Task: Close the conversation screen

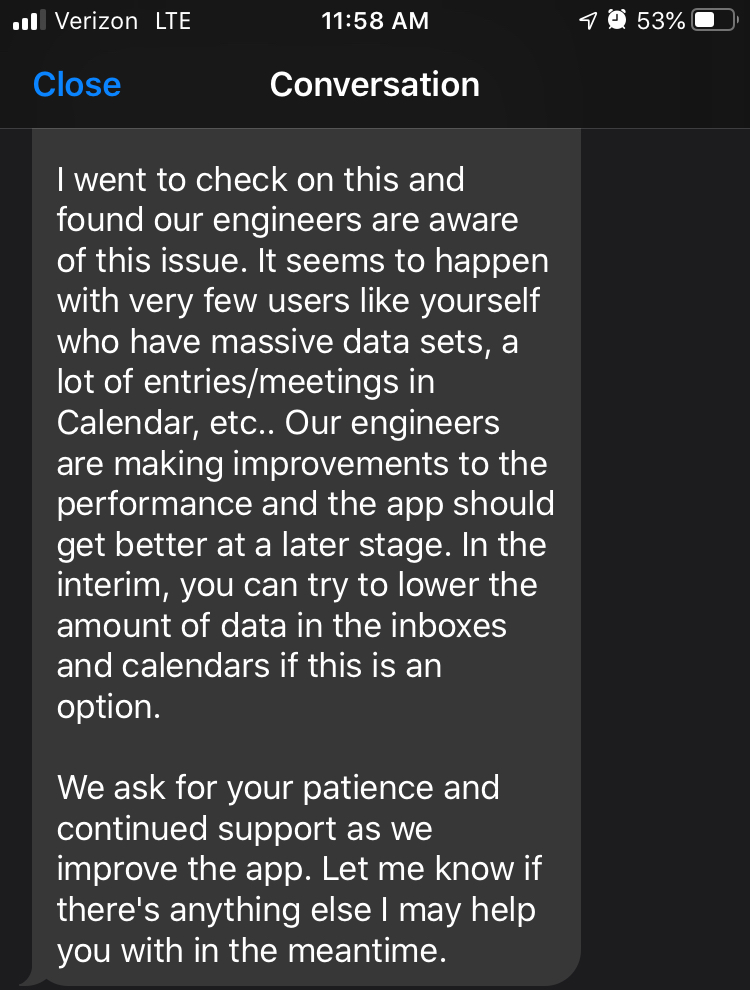Action: click(77, 85)
